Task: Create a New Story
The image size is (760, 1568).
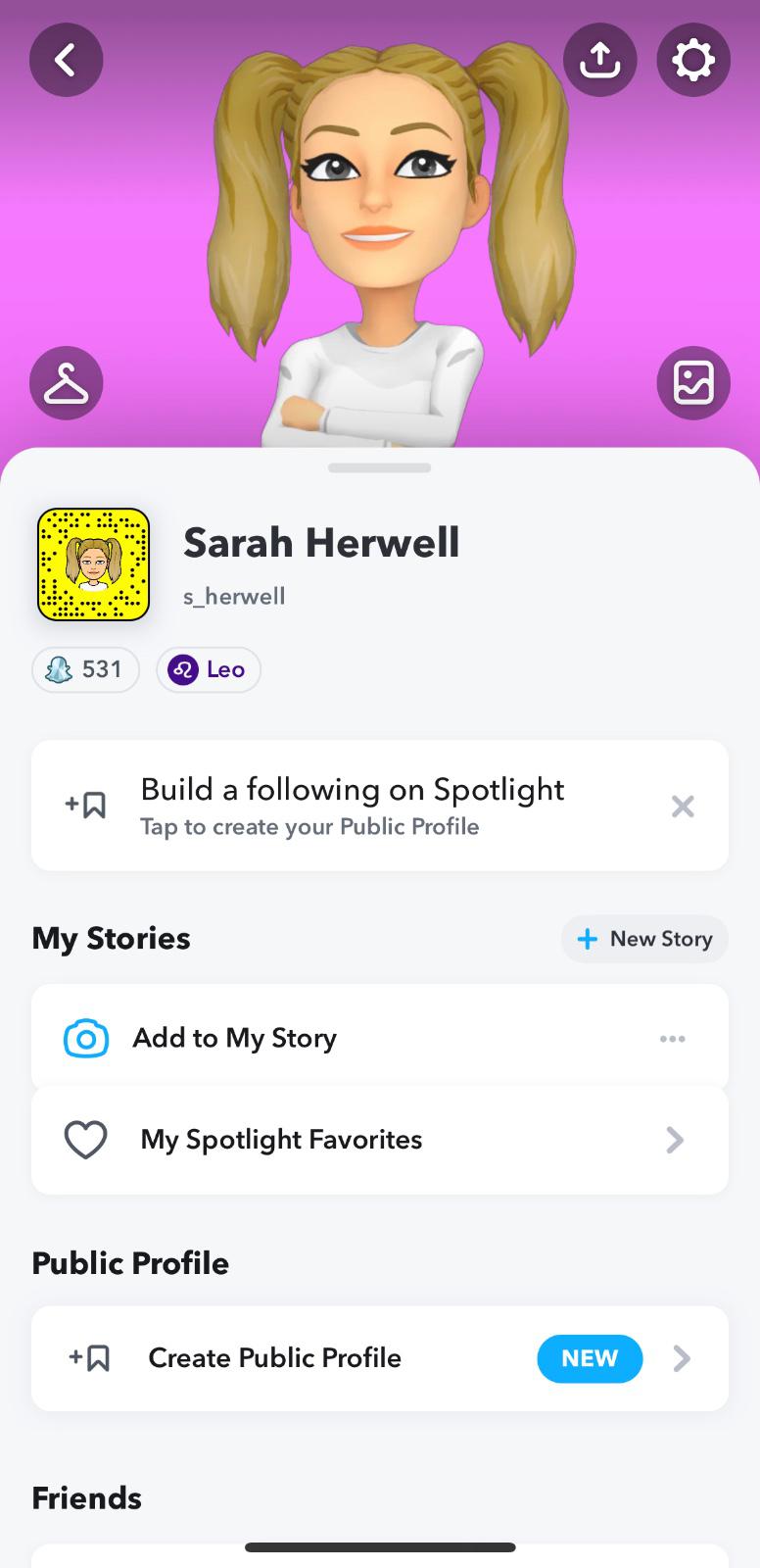Action: 644,939
